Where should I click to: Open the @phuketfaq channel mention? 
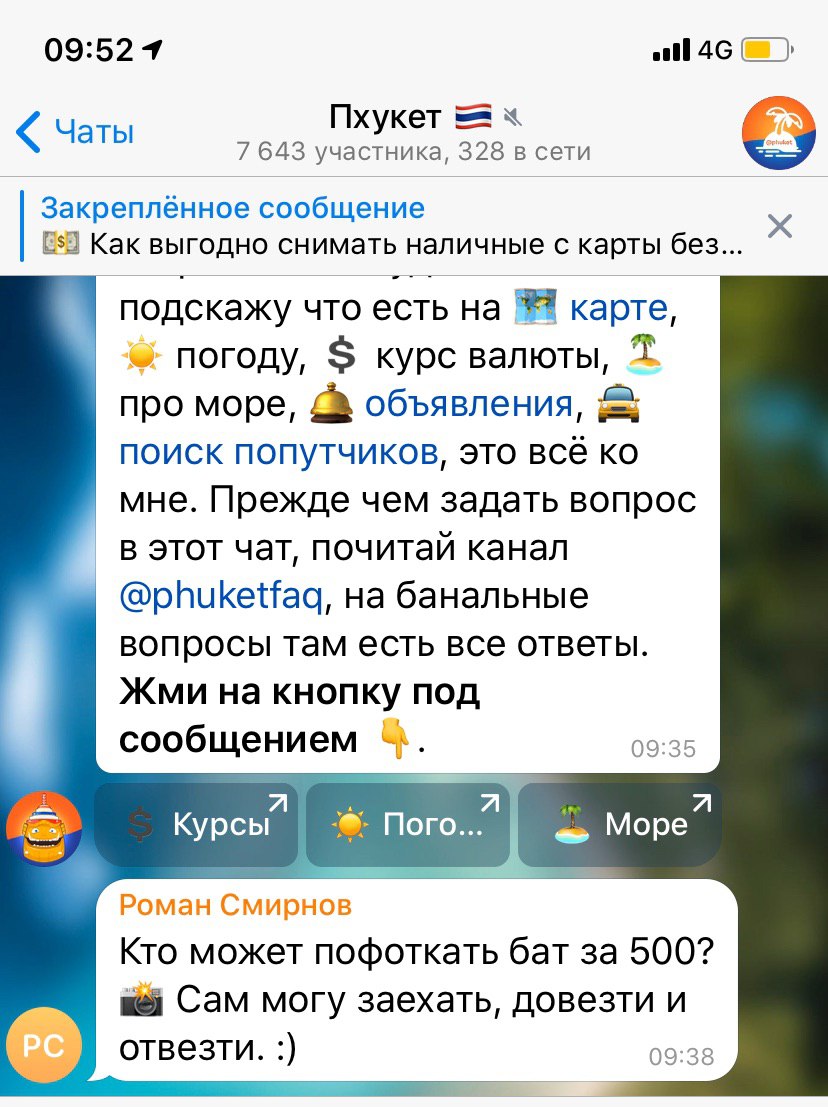click(x=220, y=597)
